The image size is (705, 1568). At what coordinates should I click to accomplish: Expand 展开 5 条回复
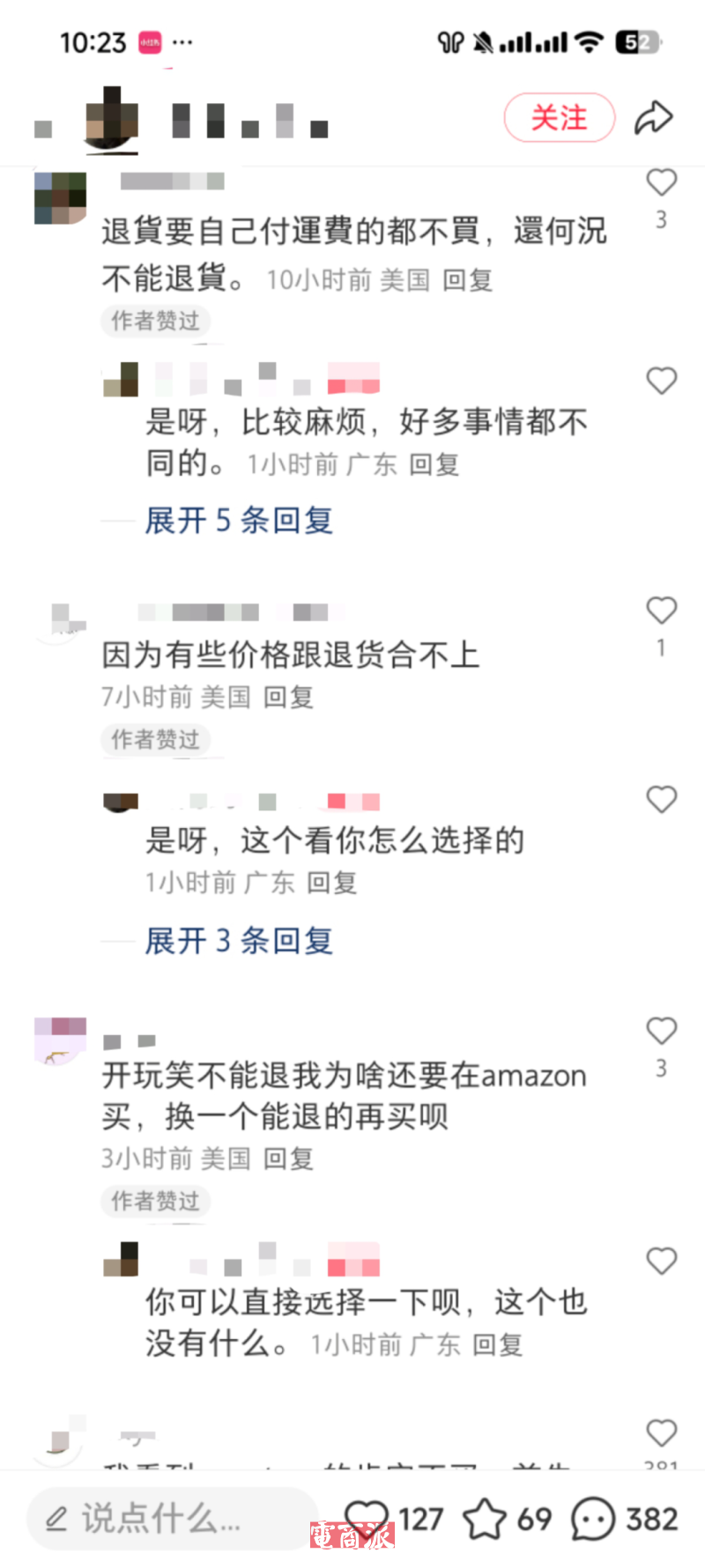[x=239, y=521]
